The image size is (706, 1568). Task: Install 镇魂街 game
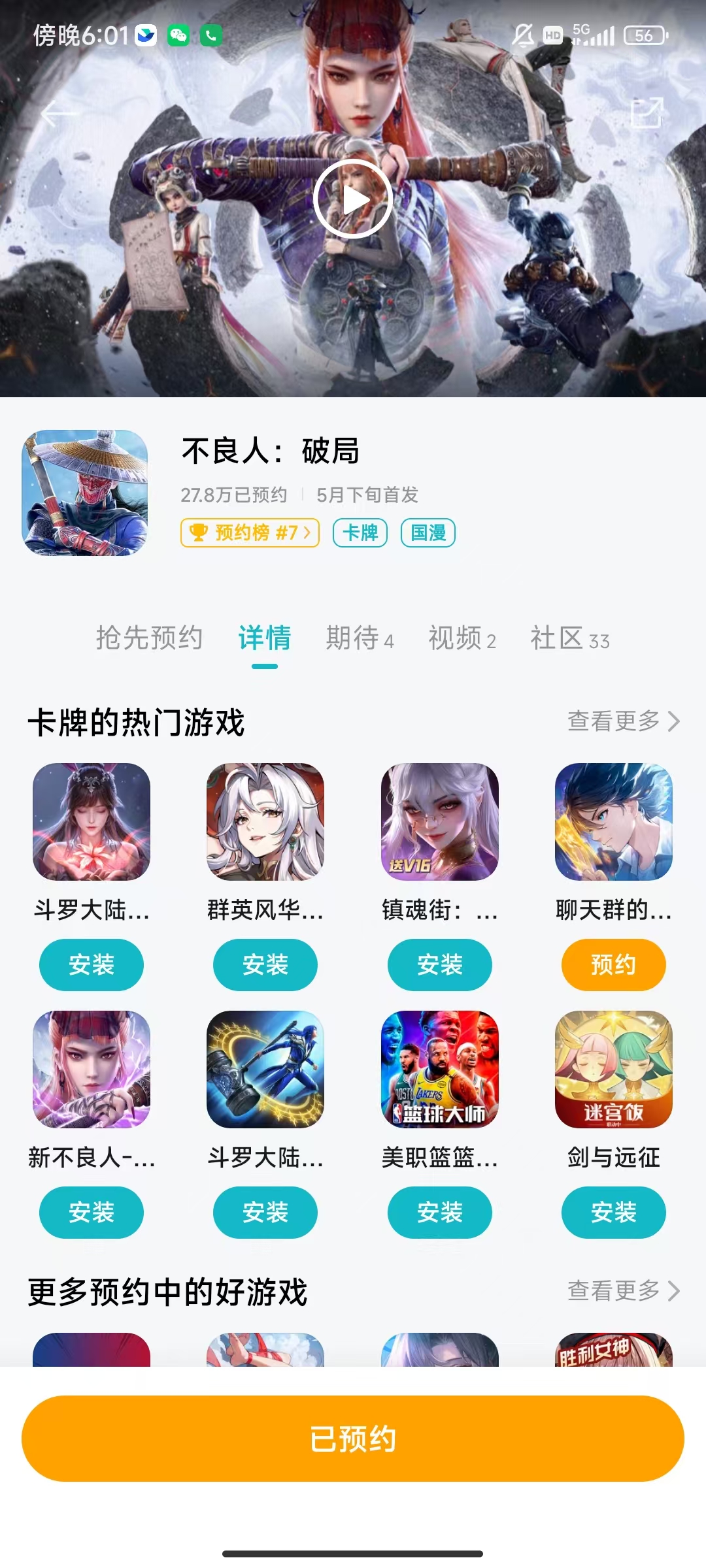coord(439,965)
